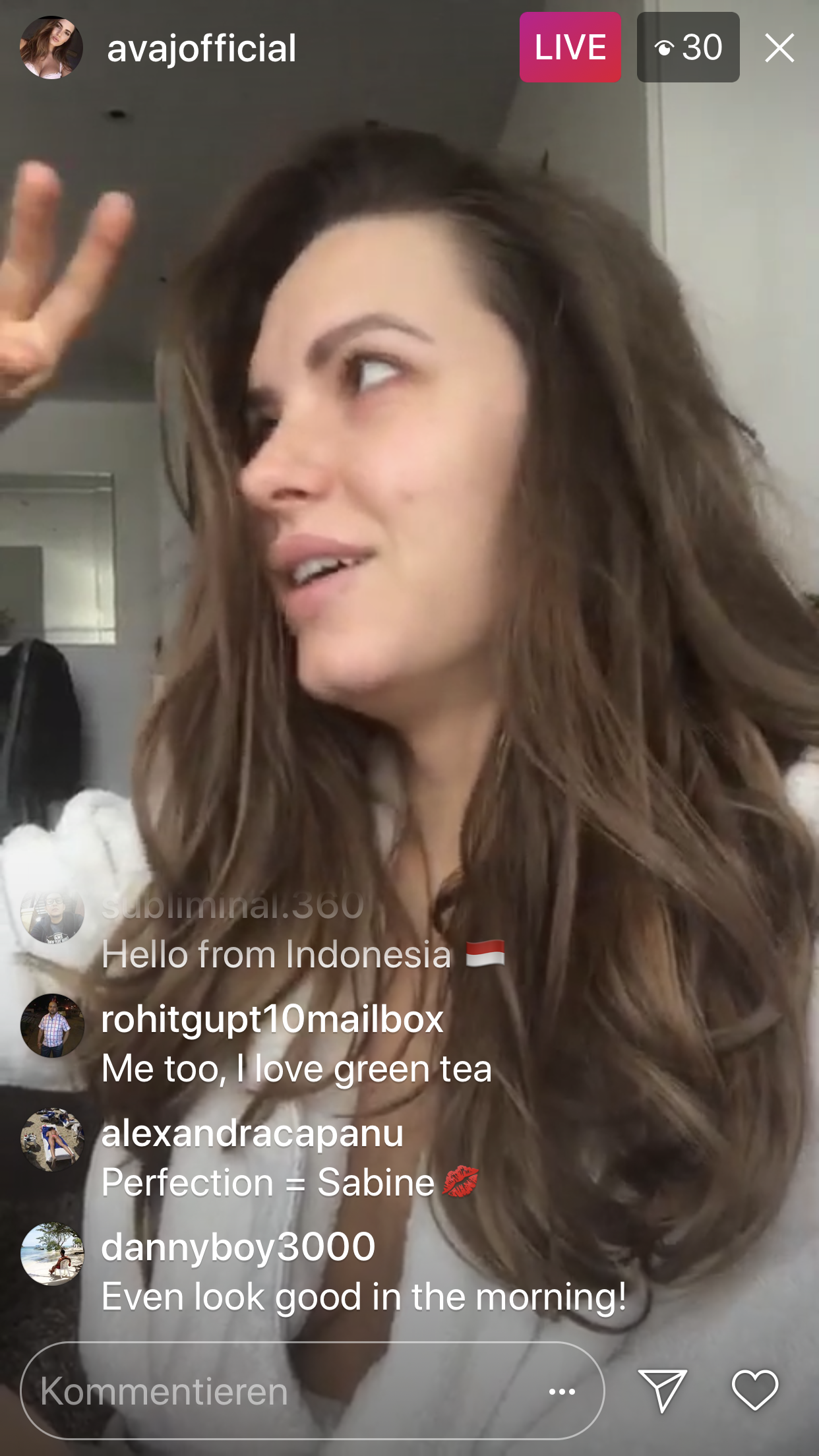This screenshot has height=1456, width=819.
Task: Show the viewer list with 30 viewers
Action: [x=688, y=47]
